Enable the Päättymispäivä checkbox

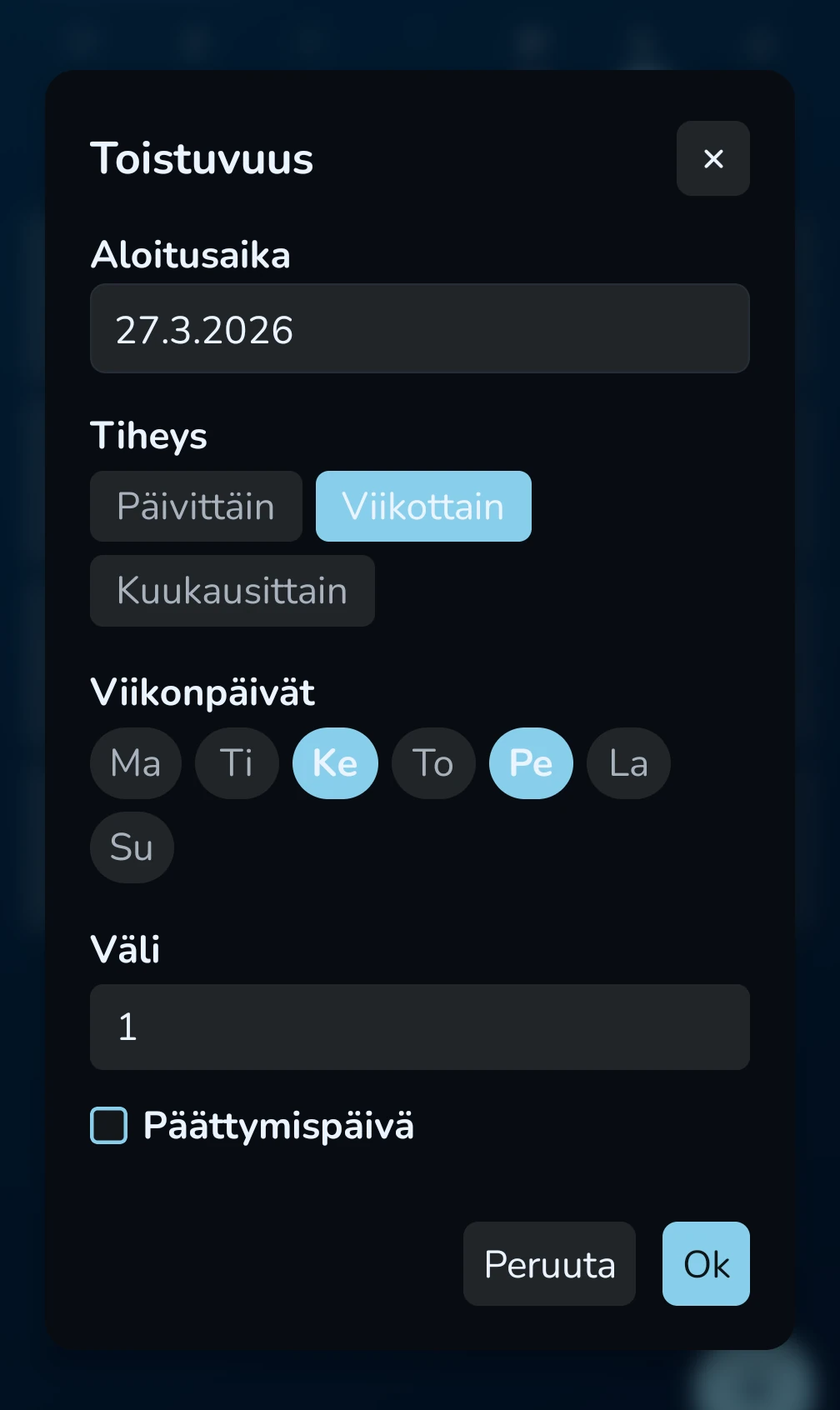click(x=107, y=1127)
